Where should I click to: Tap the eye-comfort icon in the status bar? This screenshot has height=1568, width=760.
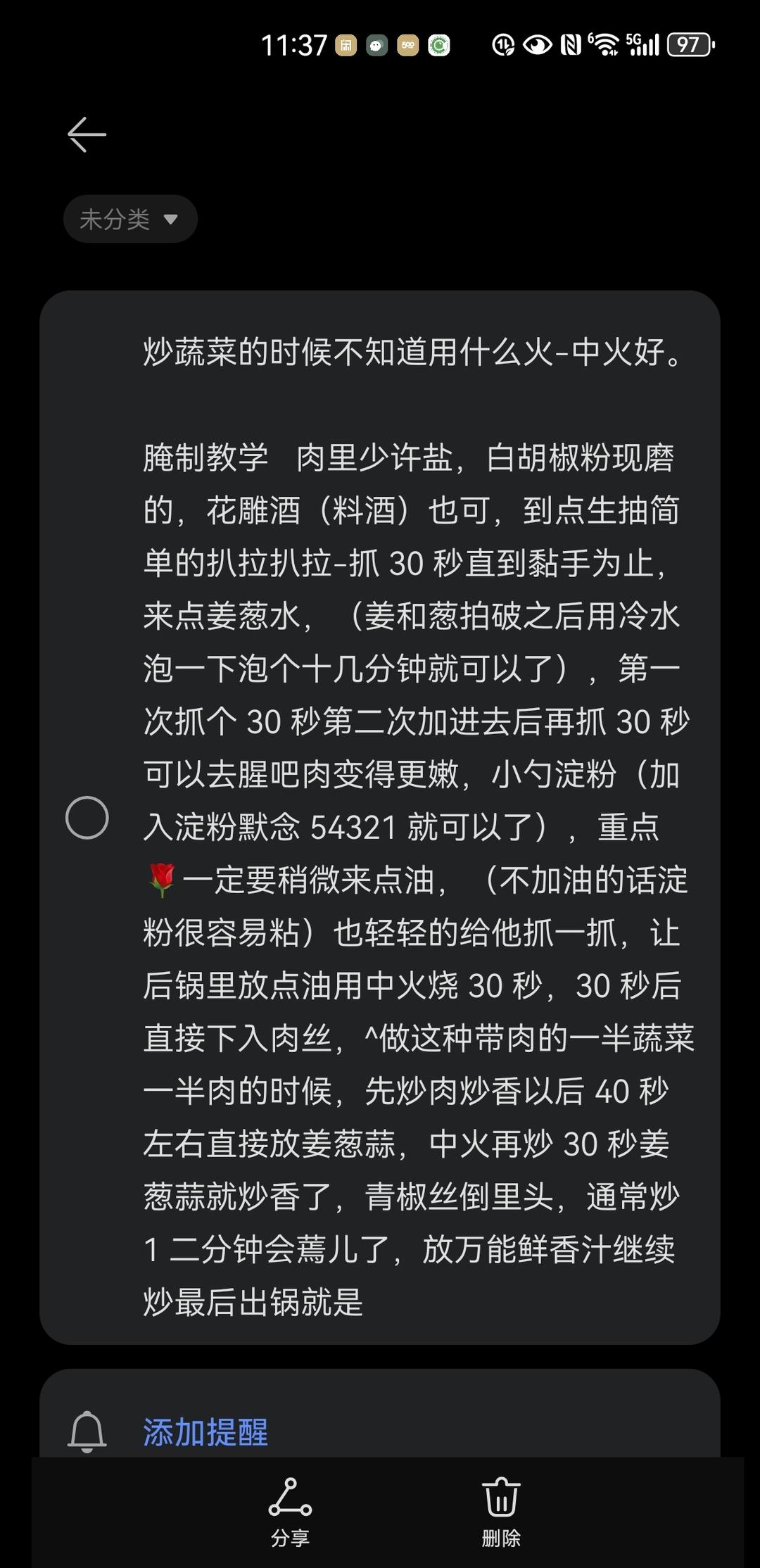535,44
